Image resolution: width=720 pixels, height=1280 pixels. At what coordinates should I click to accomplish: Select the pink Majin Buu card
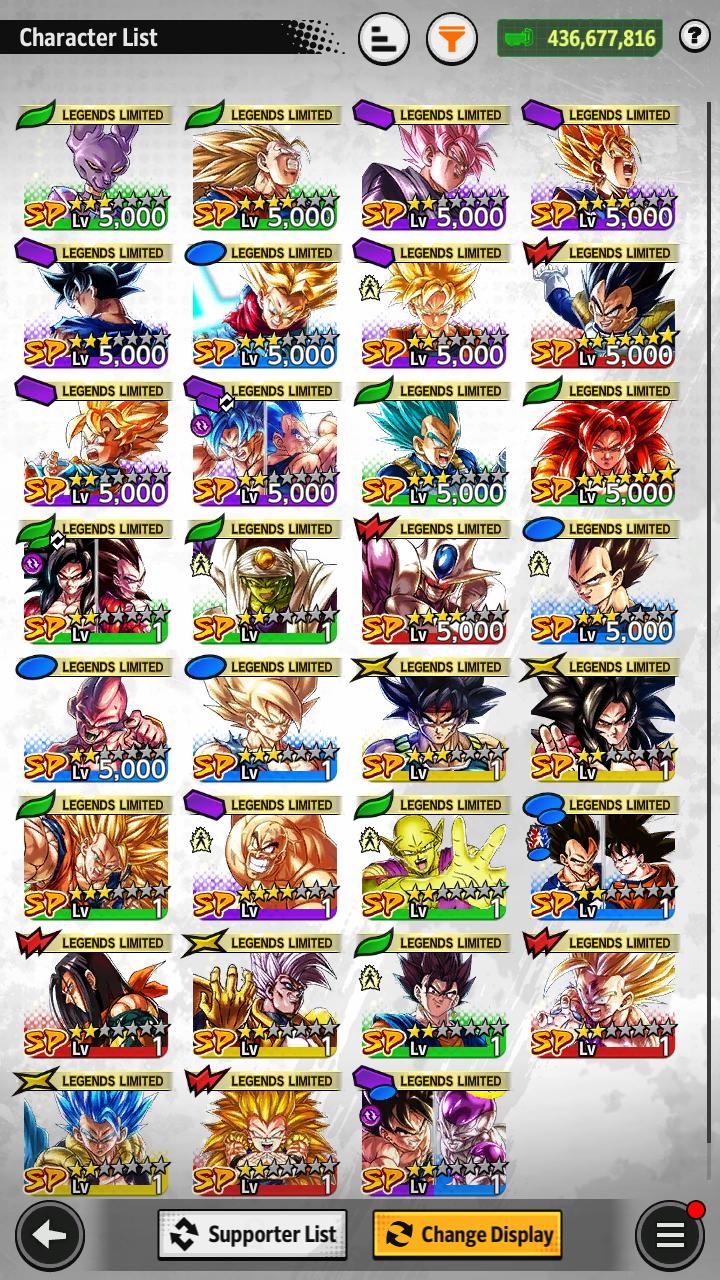click(x=93, y=719)
